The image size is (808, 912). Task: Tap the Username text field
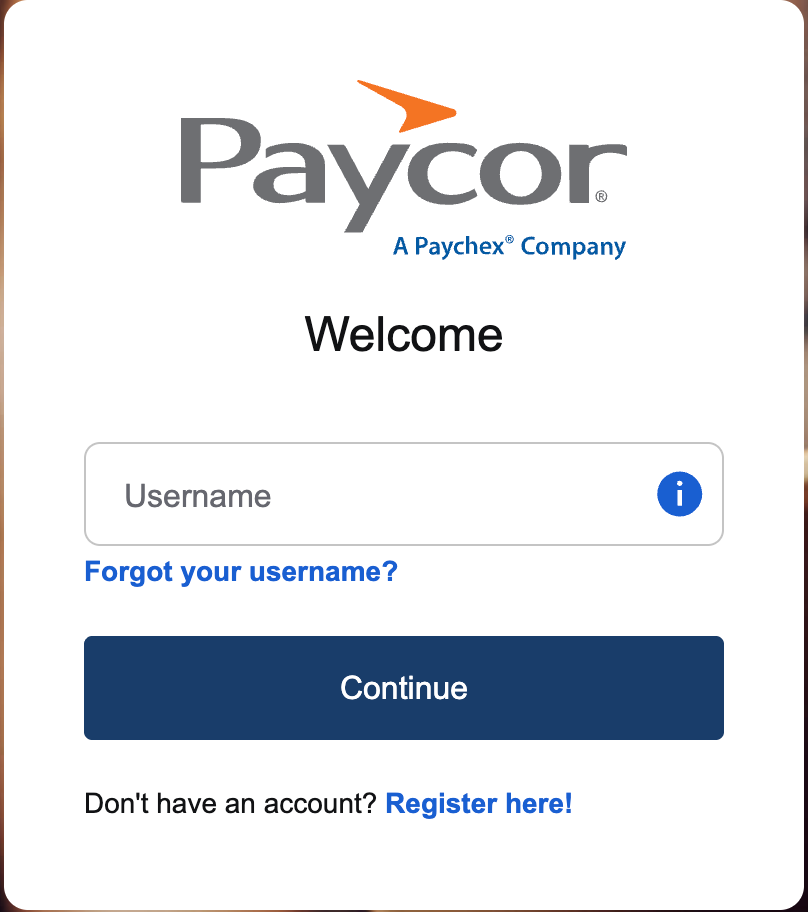pyautogui.click(x=370, y=495)
